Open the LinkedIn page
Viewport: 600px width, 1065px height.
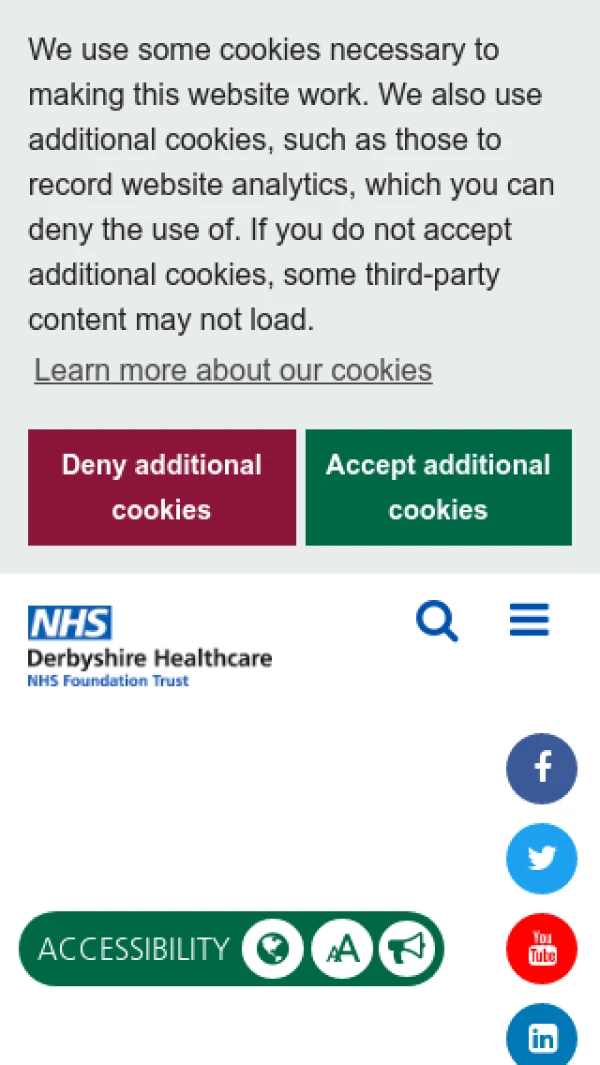pyautogui.click(x=542, y=1036)
